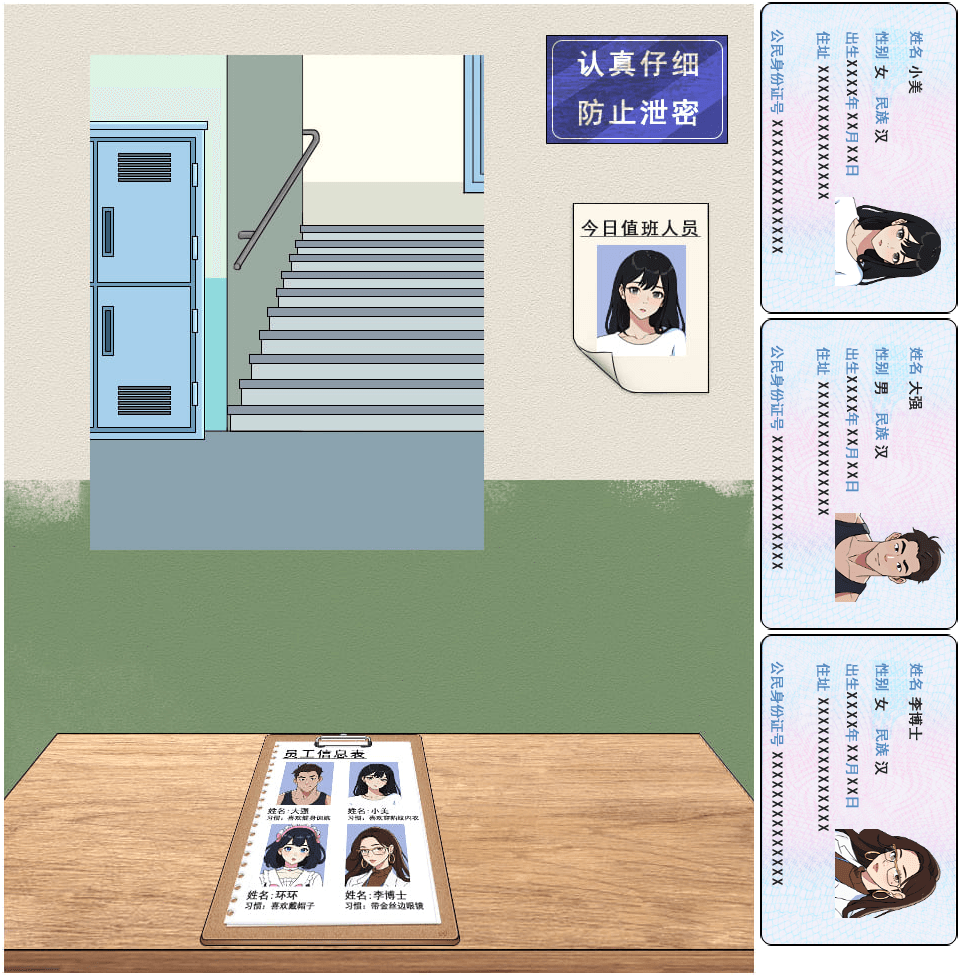Viewport: 960px width, 977px height.
Task: Inspect the 今日值班人员 poster
Action: click(640, 296)
